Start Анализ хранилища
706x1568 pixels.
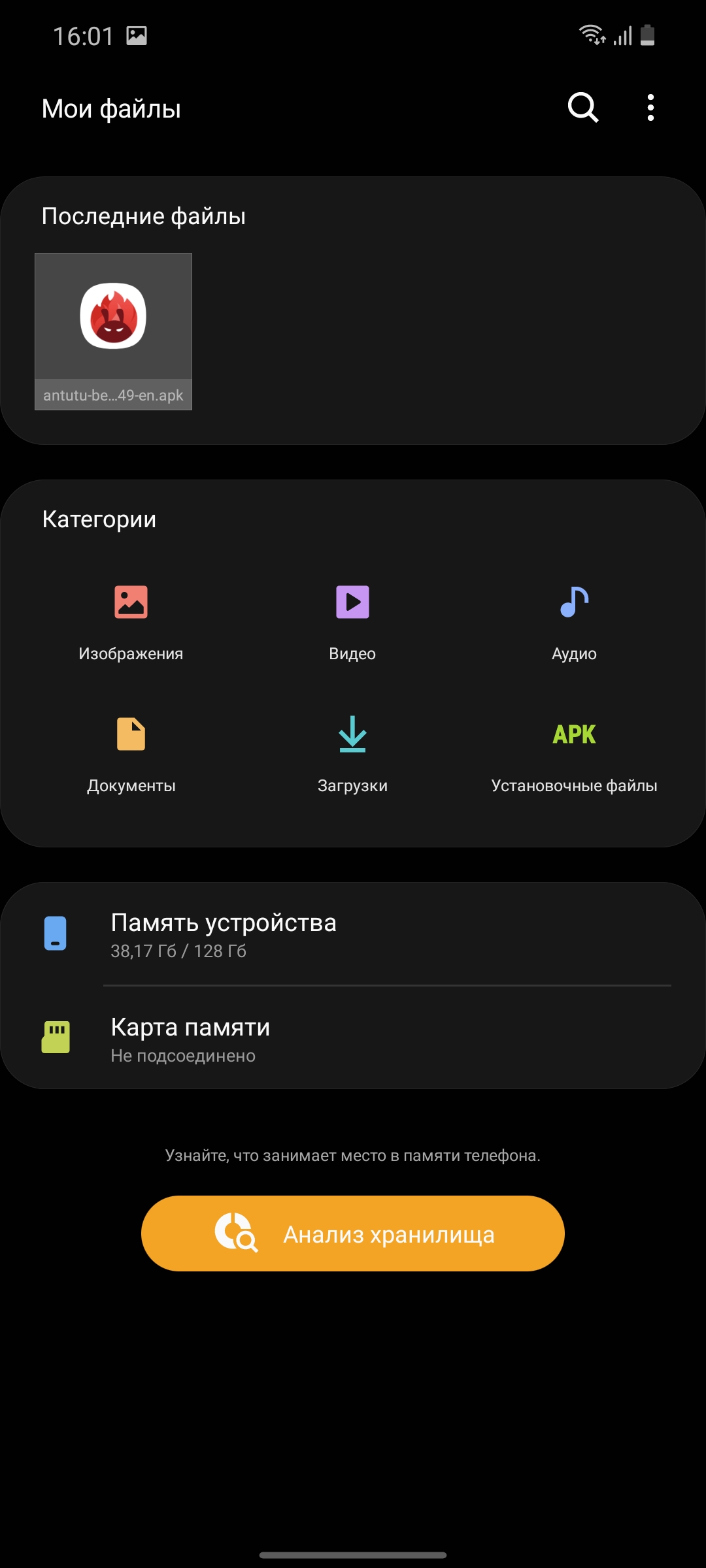353,1233
